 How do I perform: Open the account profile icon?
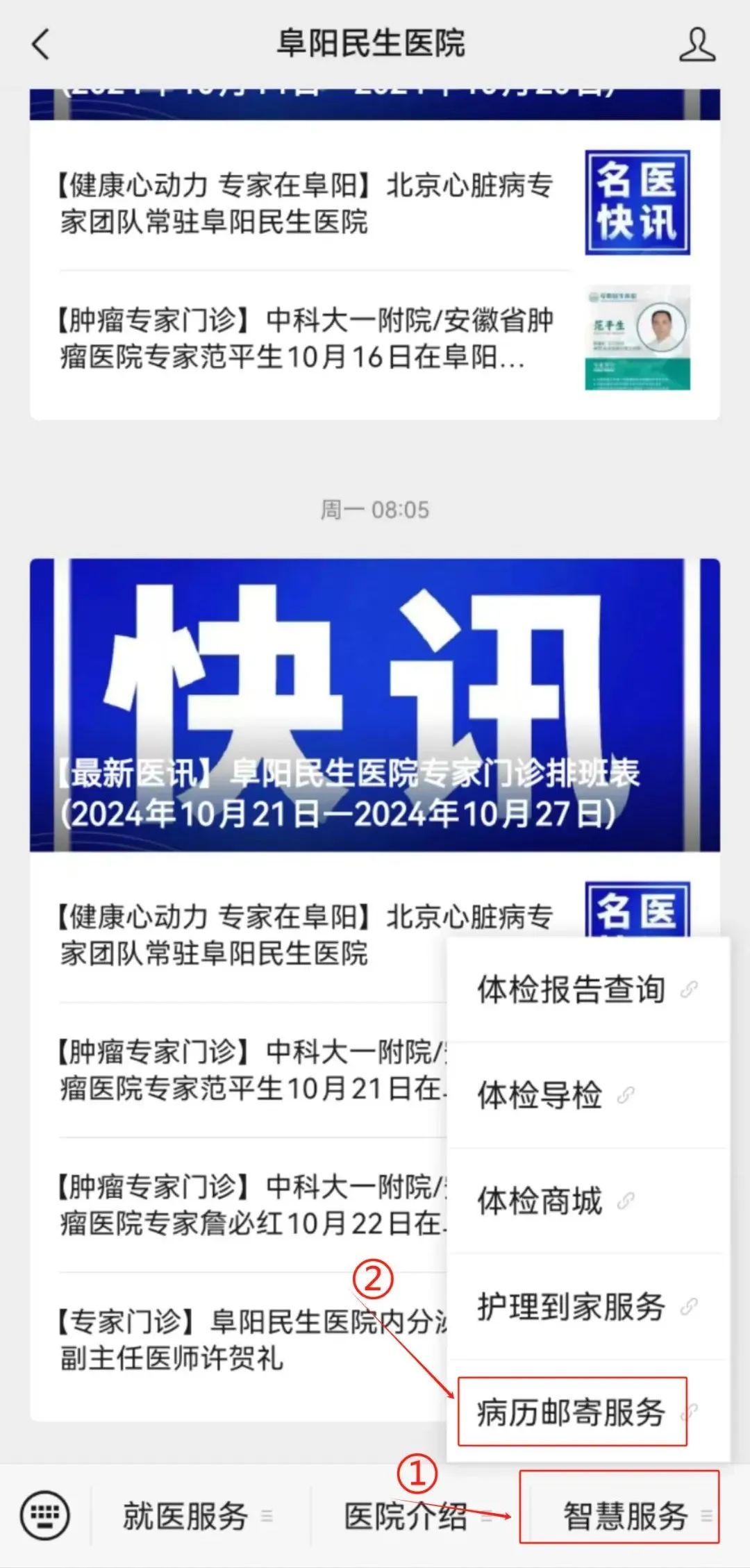pos(697,44)
